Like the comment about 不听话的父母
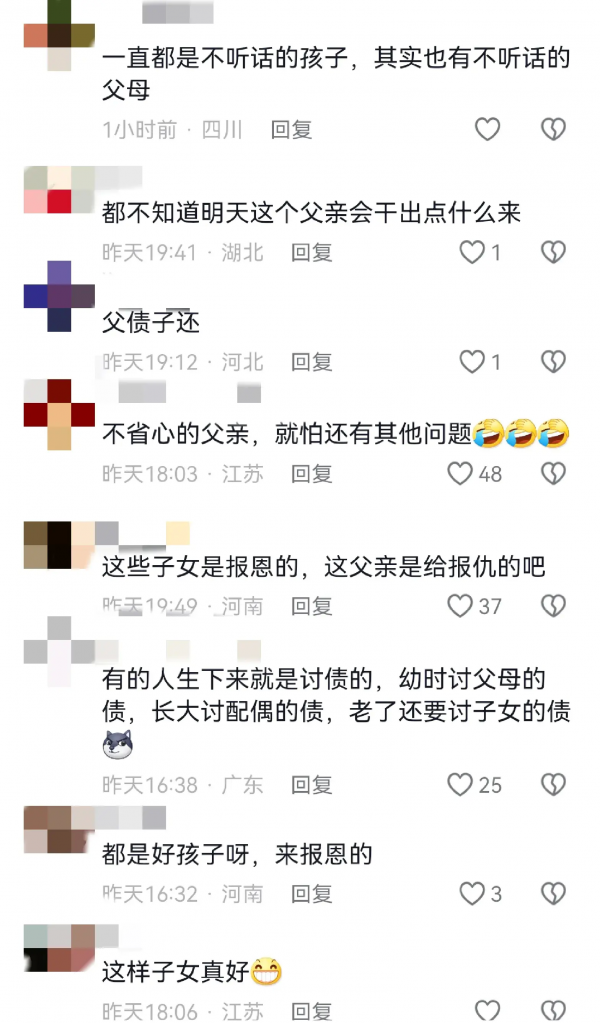600x1023 pixels. click(487, 129)
